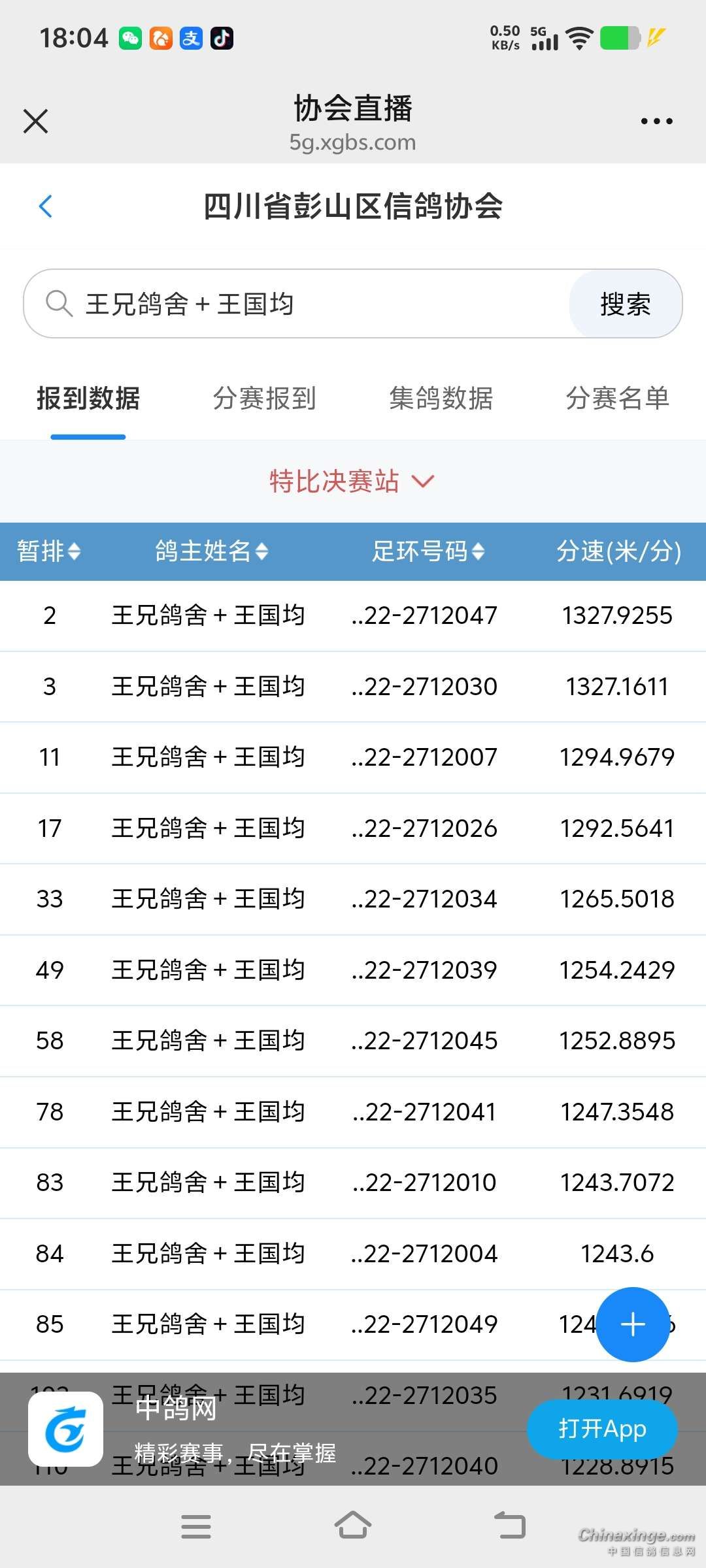Sort by 鸽主姓名 column
This screenshot has height=1568, width=706.
pyautogui.click(x=211, y=551)
